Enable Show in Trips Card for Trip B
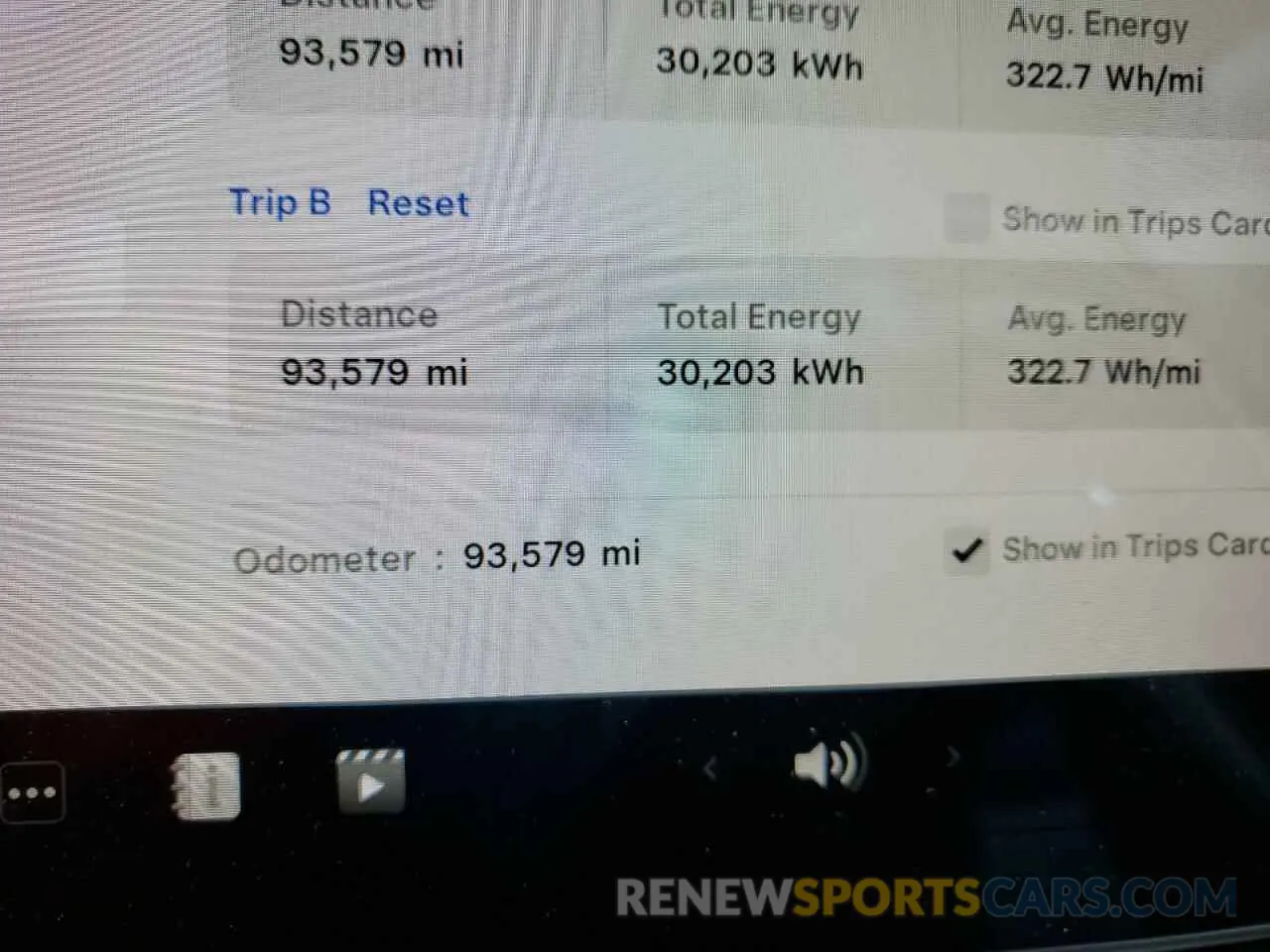The image size is (1270, 952). 965,218
